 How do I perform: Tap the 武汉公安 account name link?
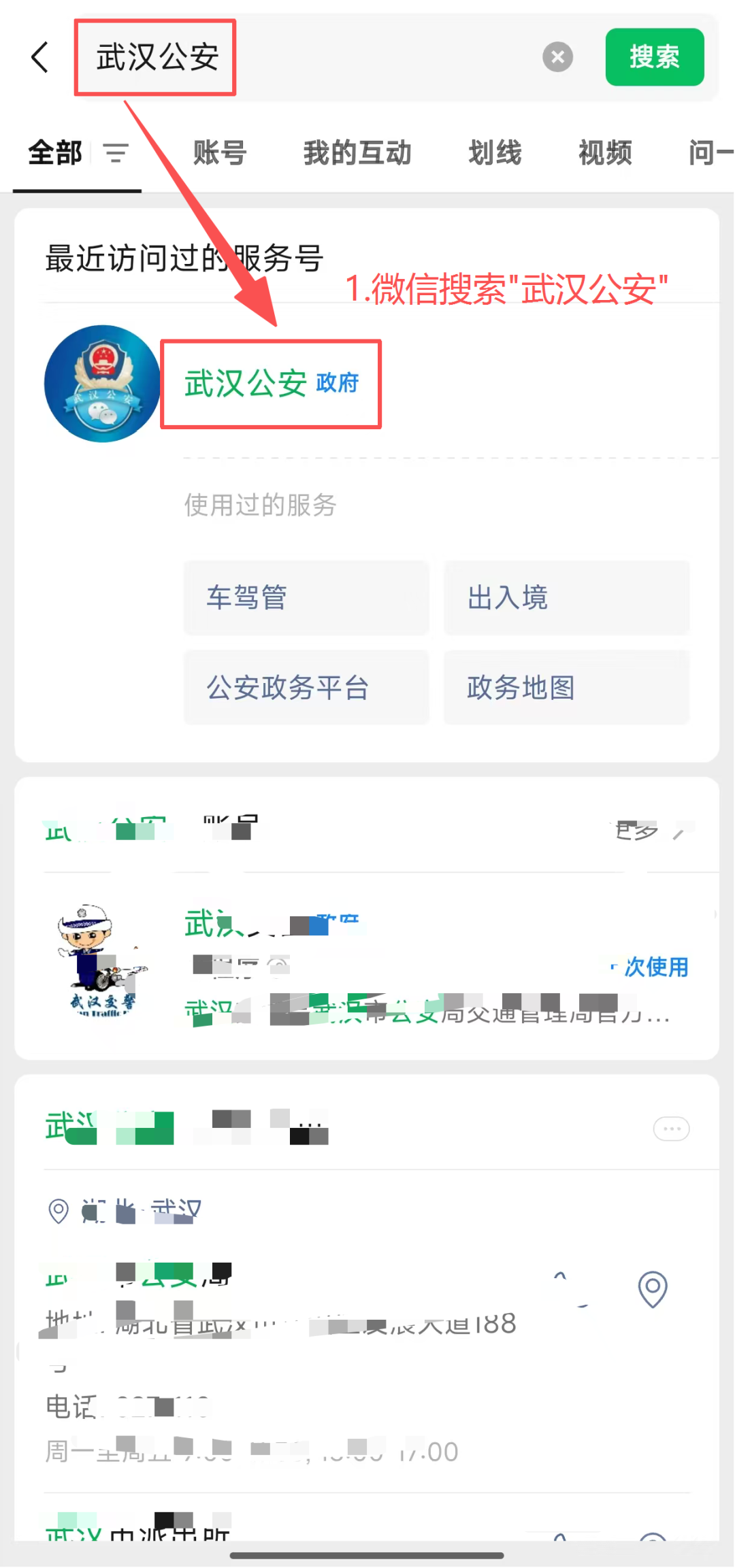[245, 384]
